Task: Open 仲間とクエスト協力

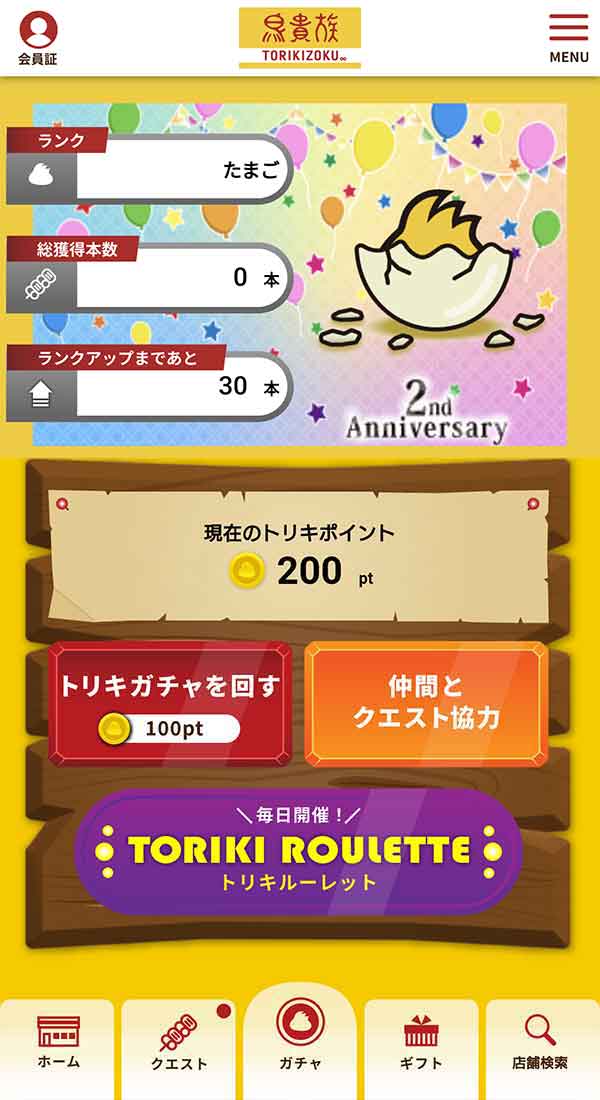Action: tap(426, 703)
